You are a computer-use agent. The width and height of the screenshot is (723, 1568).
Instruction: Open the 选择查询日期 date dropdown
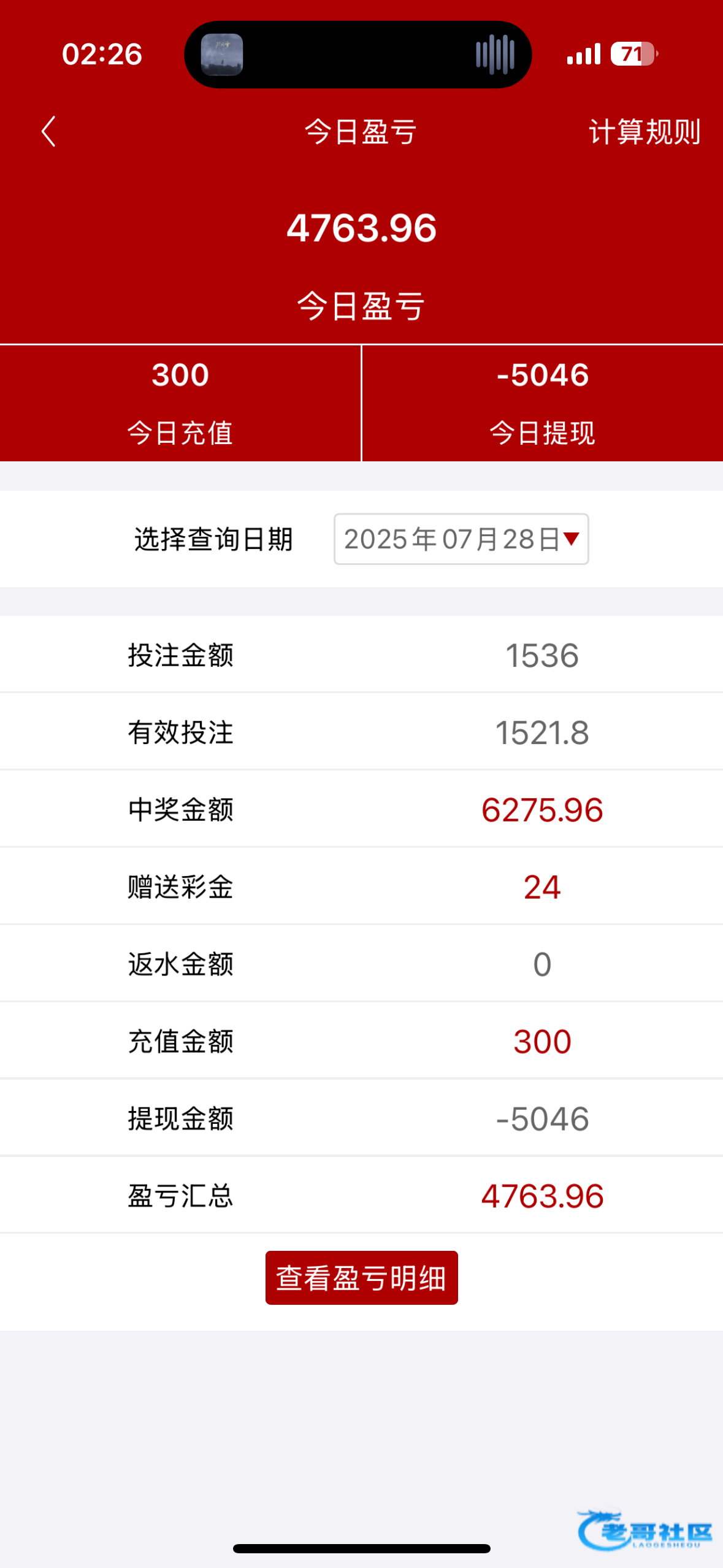pos(461,539)
